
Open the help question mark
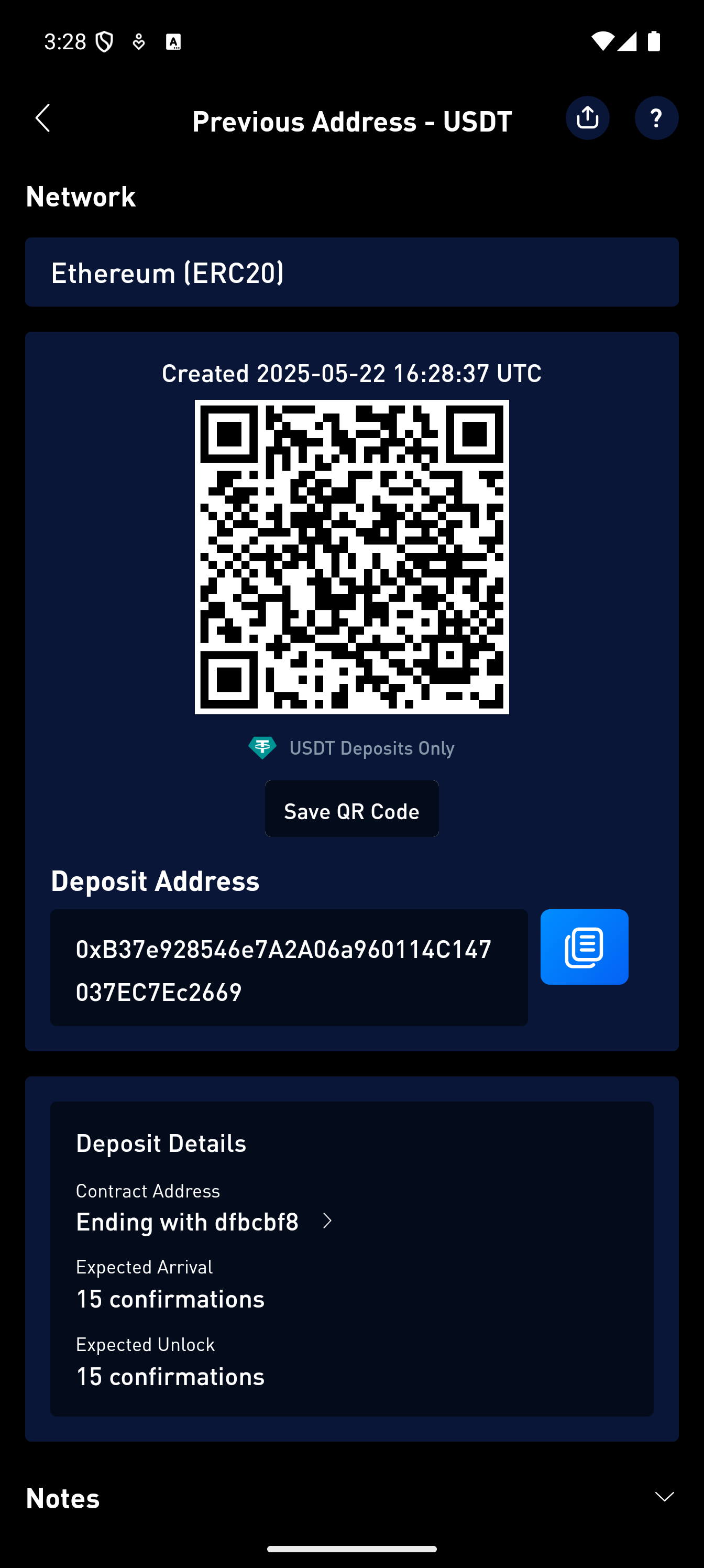pos(656,118)
